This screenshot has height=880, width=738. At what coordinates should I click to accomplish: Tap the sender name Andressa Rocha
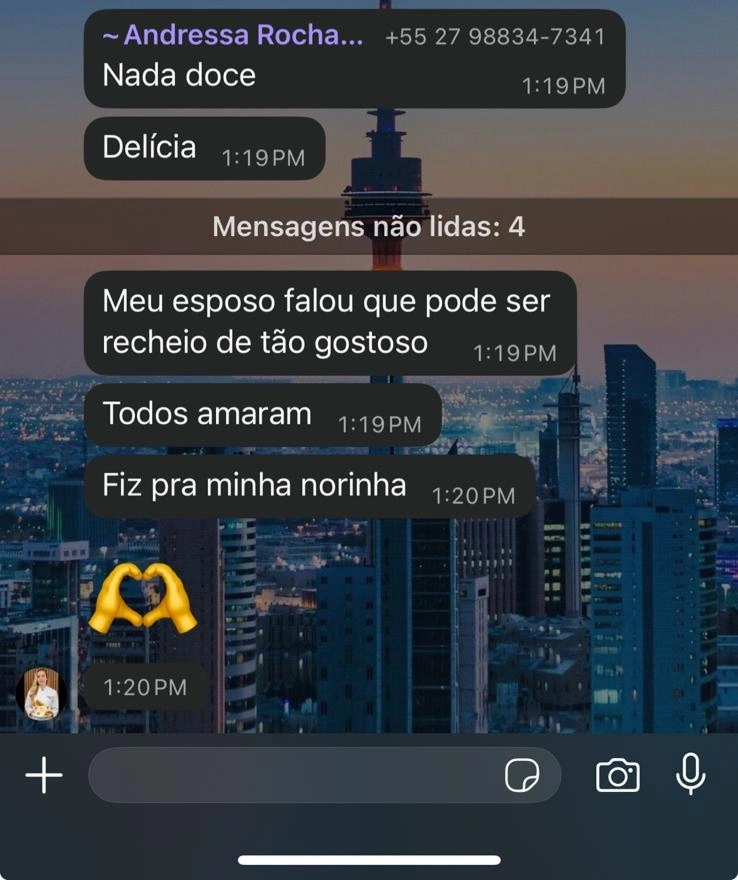[x=233, y=36]
